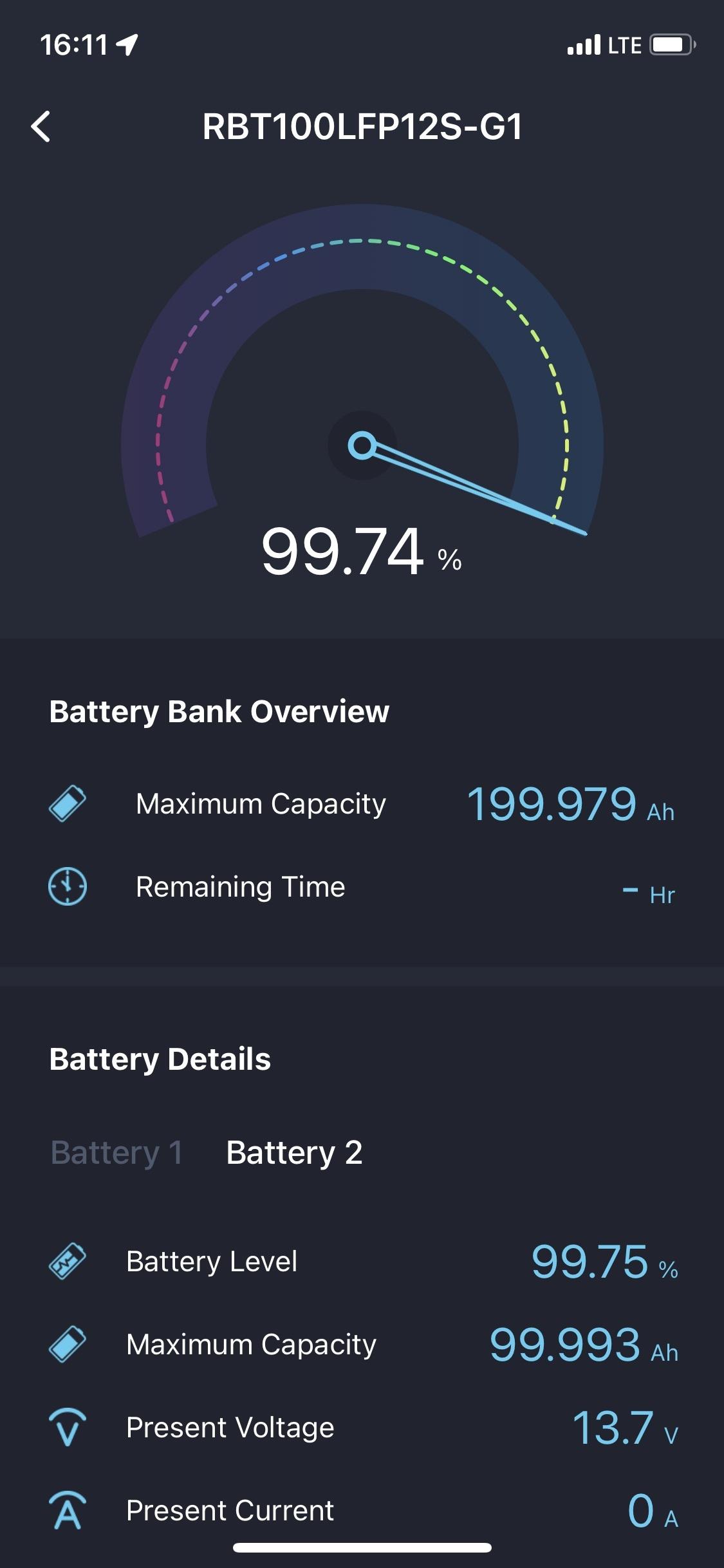
Task: Switch to the Battery 1 tab
Action: click(x=116, y=1152)
